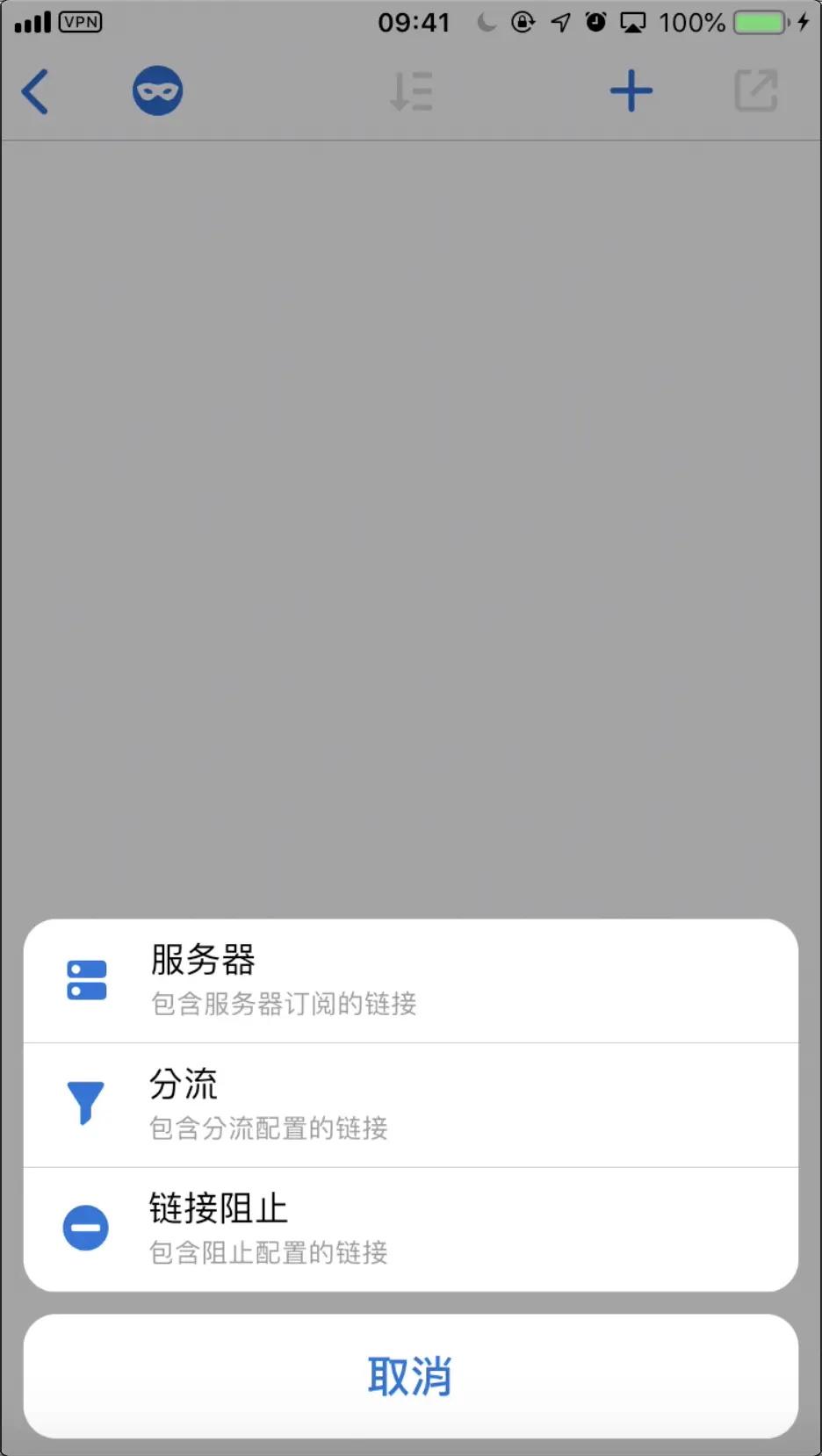Select the blue minus block icon
This screenshot has height=1456, width=822.
tap(85, 1227)
